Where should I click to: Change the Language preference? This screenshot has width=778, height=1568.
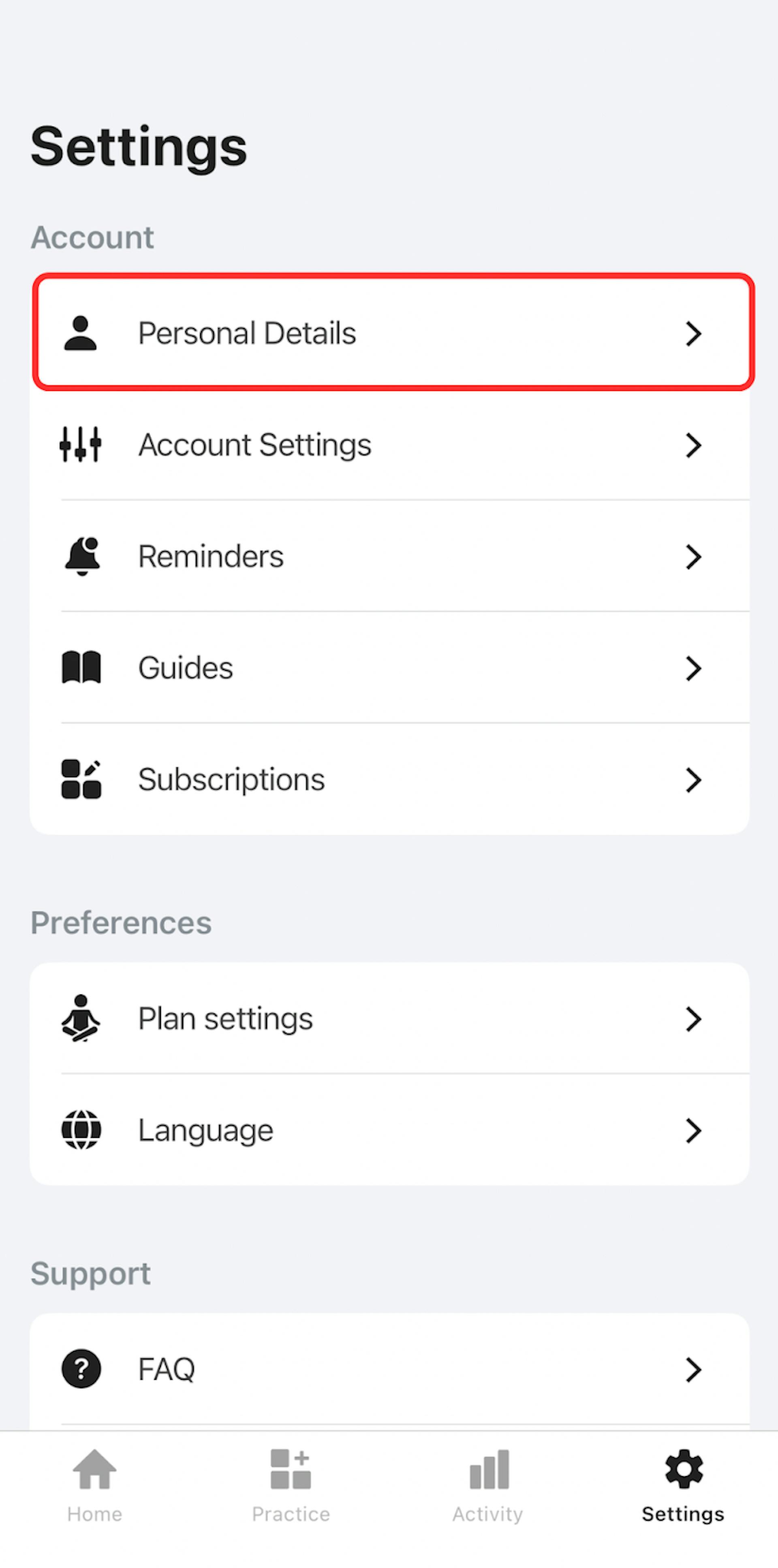390,1131
